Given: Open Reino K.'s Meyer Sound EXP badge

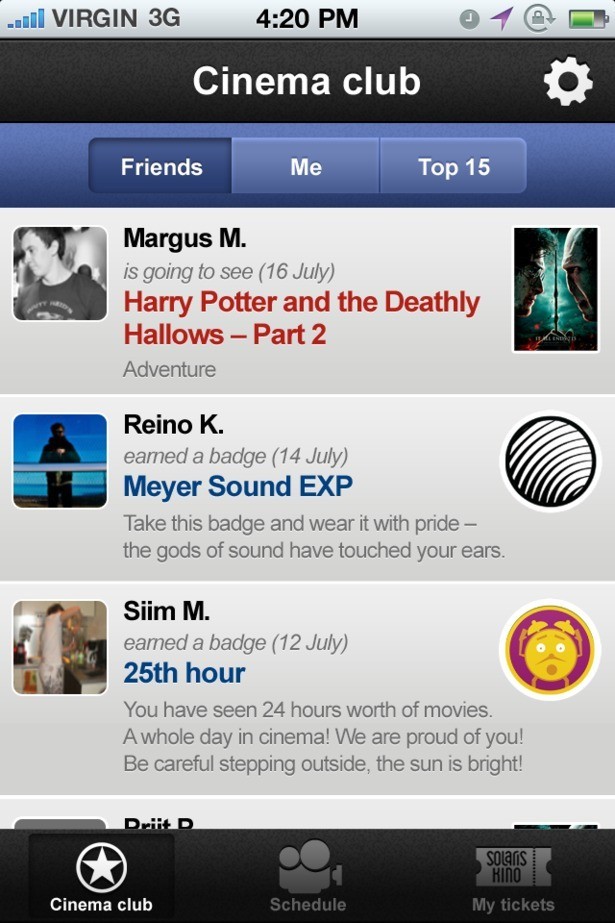Looking at the screenshot, I should tap(238, 487).
